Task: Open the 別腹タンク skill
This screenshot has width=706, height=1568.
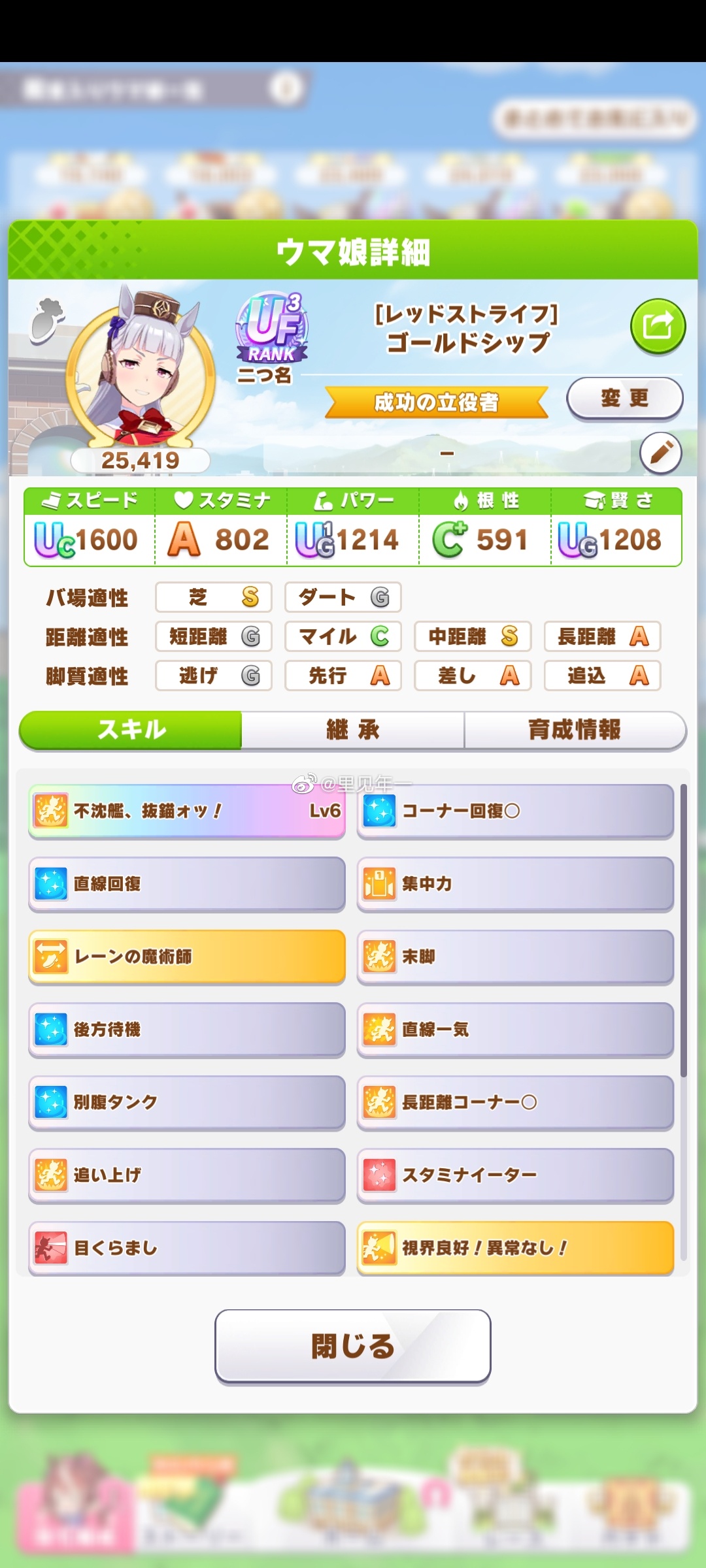Action: [187, 1102]
